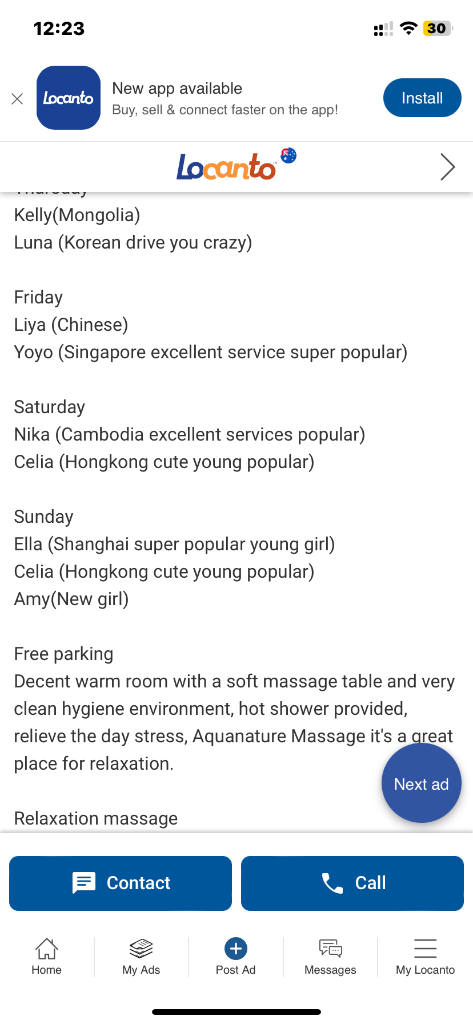Tap the arrow beside the Locanto logo
The image size is (473, 1024).
click(448, 167)
